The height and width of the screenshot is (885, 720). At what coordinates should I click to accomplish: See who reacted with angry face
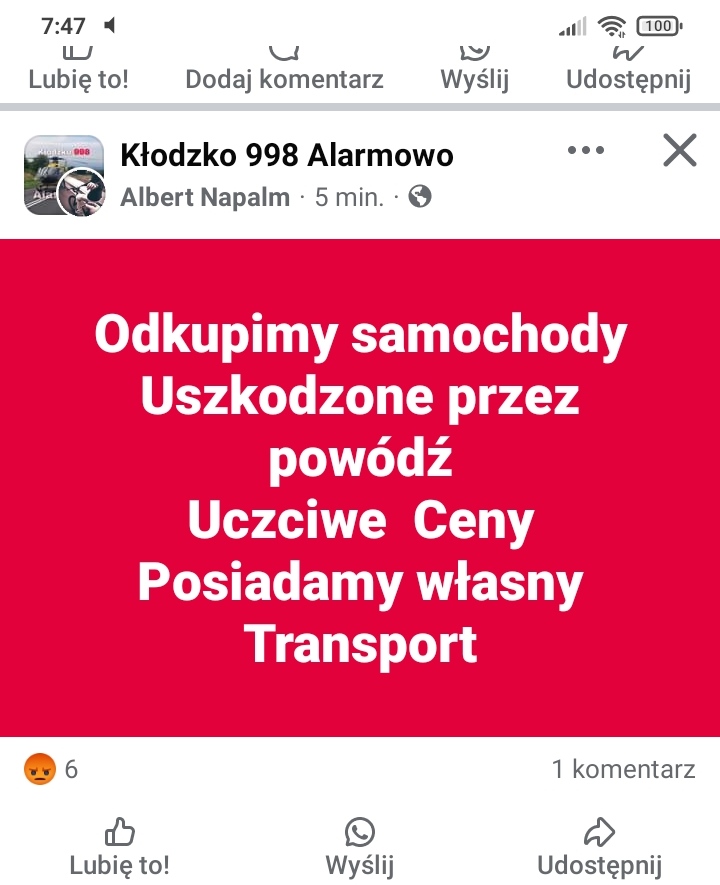coord(50,769)
